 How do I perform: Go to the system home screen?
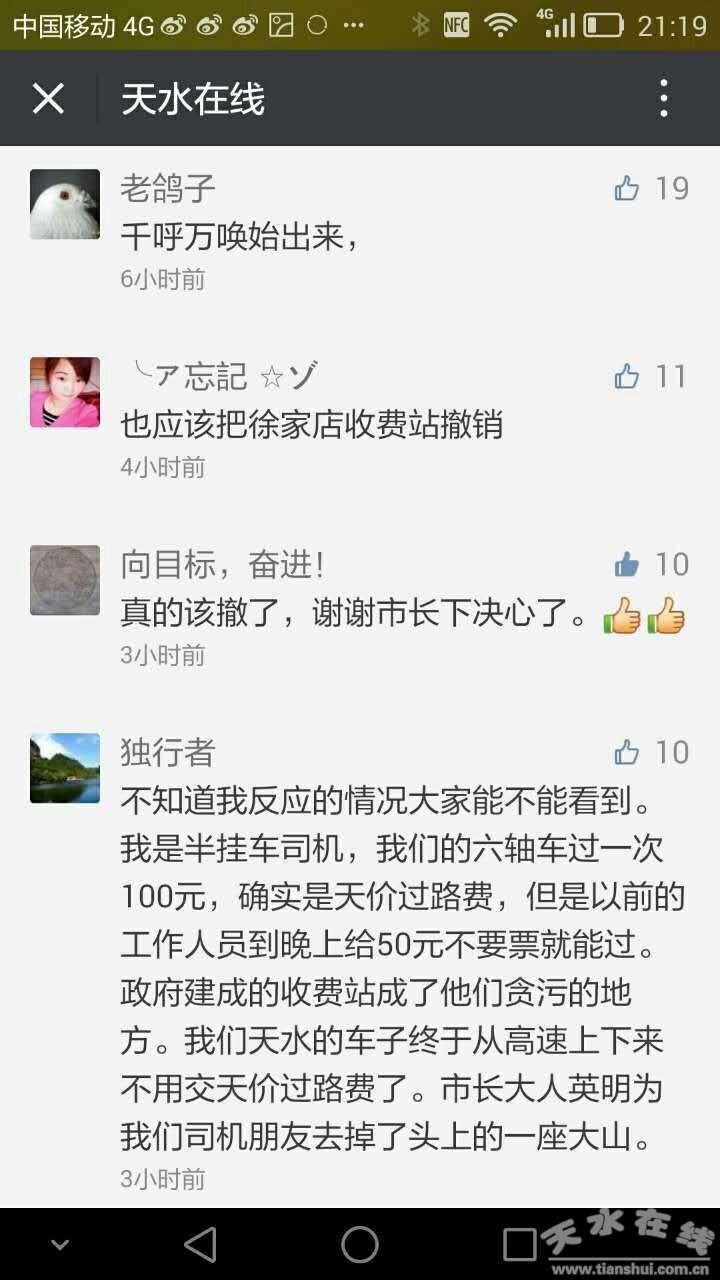360,1244
